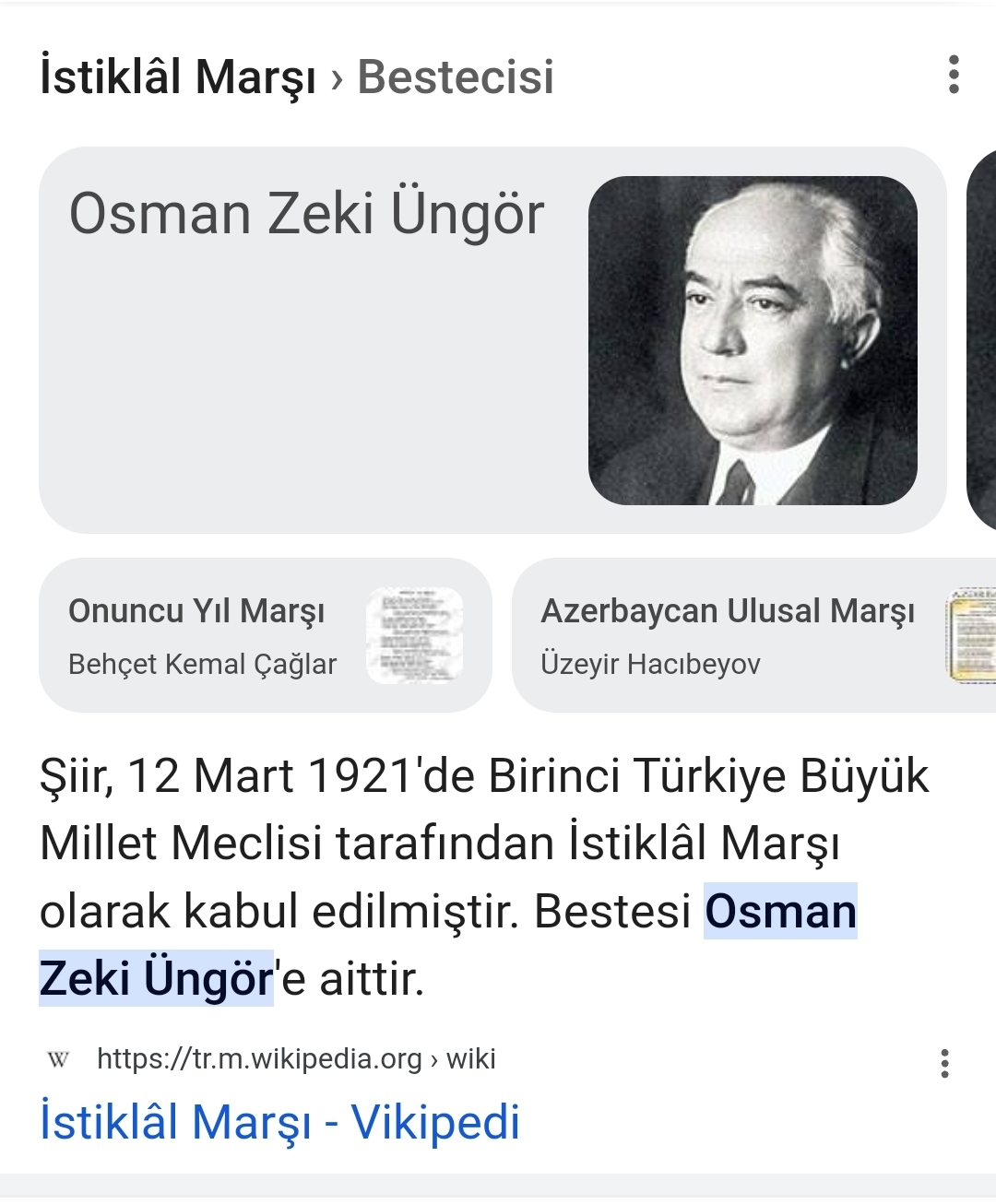Open the options menu beside the Wikipedia URL
This screenshot has height=1204, width=996.
[944, 1063]
